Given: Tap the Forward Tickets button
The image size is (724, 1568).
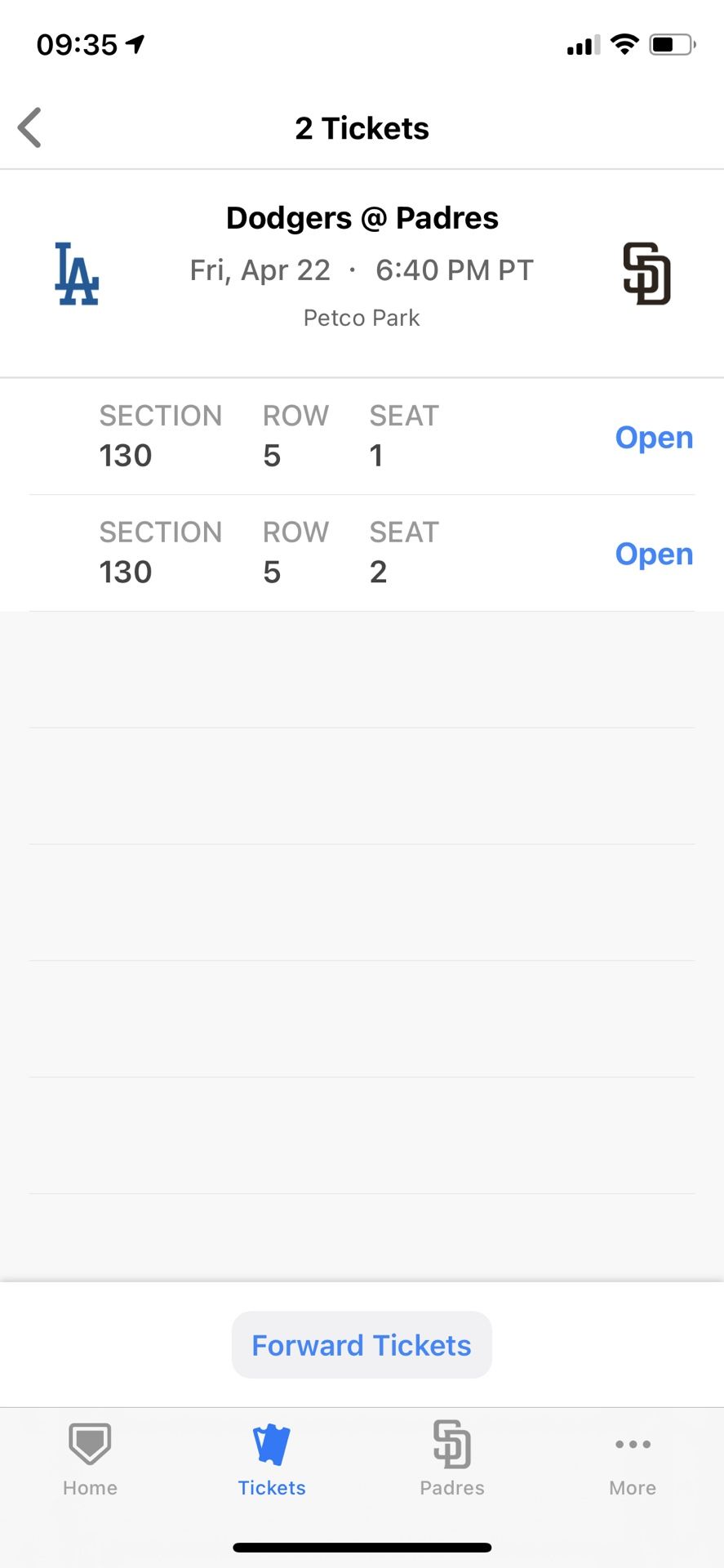Looking at the screenshot, I should click(362, 1344).
